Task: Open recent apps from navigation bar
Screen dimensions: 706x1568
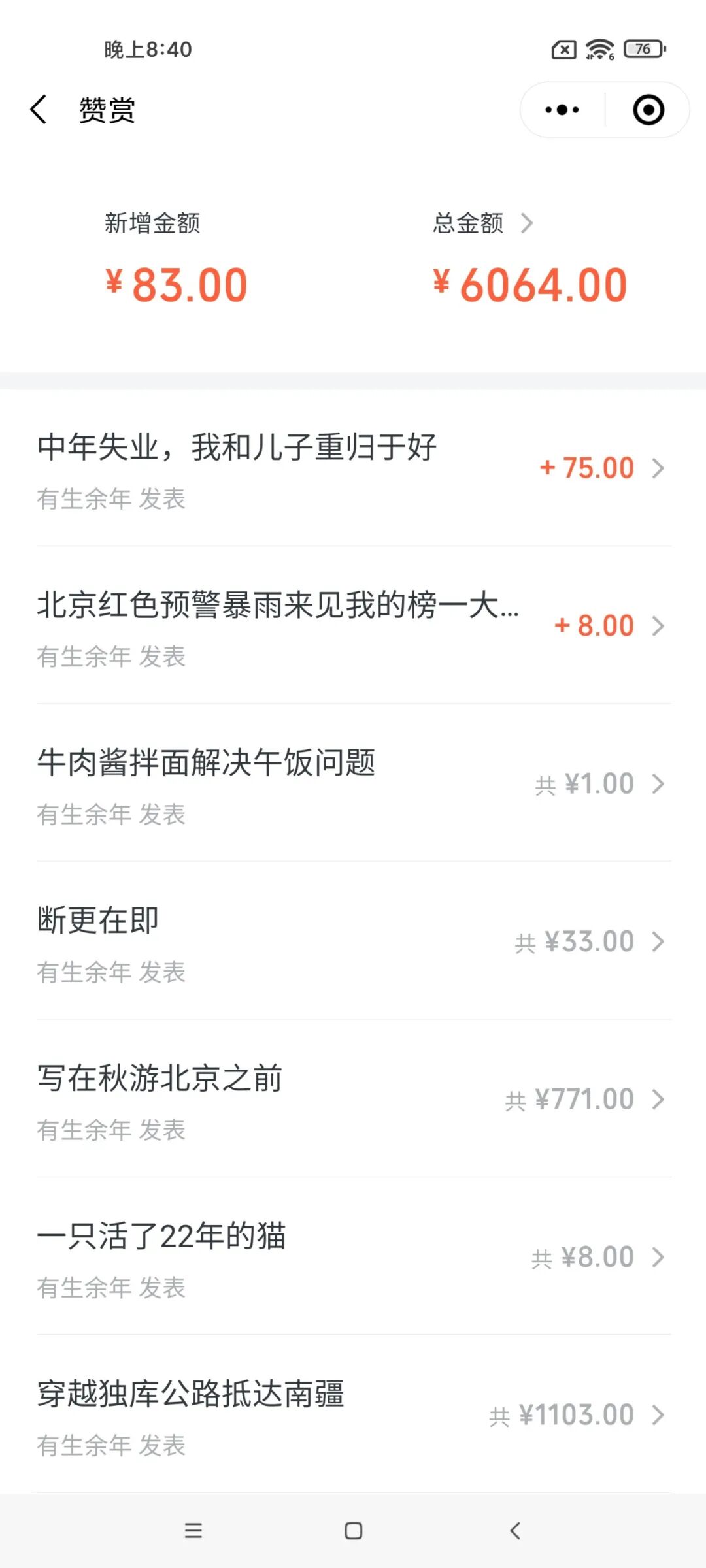Action: click(193, 1531)
